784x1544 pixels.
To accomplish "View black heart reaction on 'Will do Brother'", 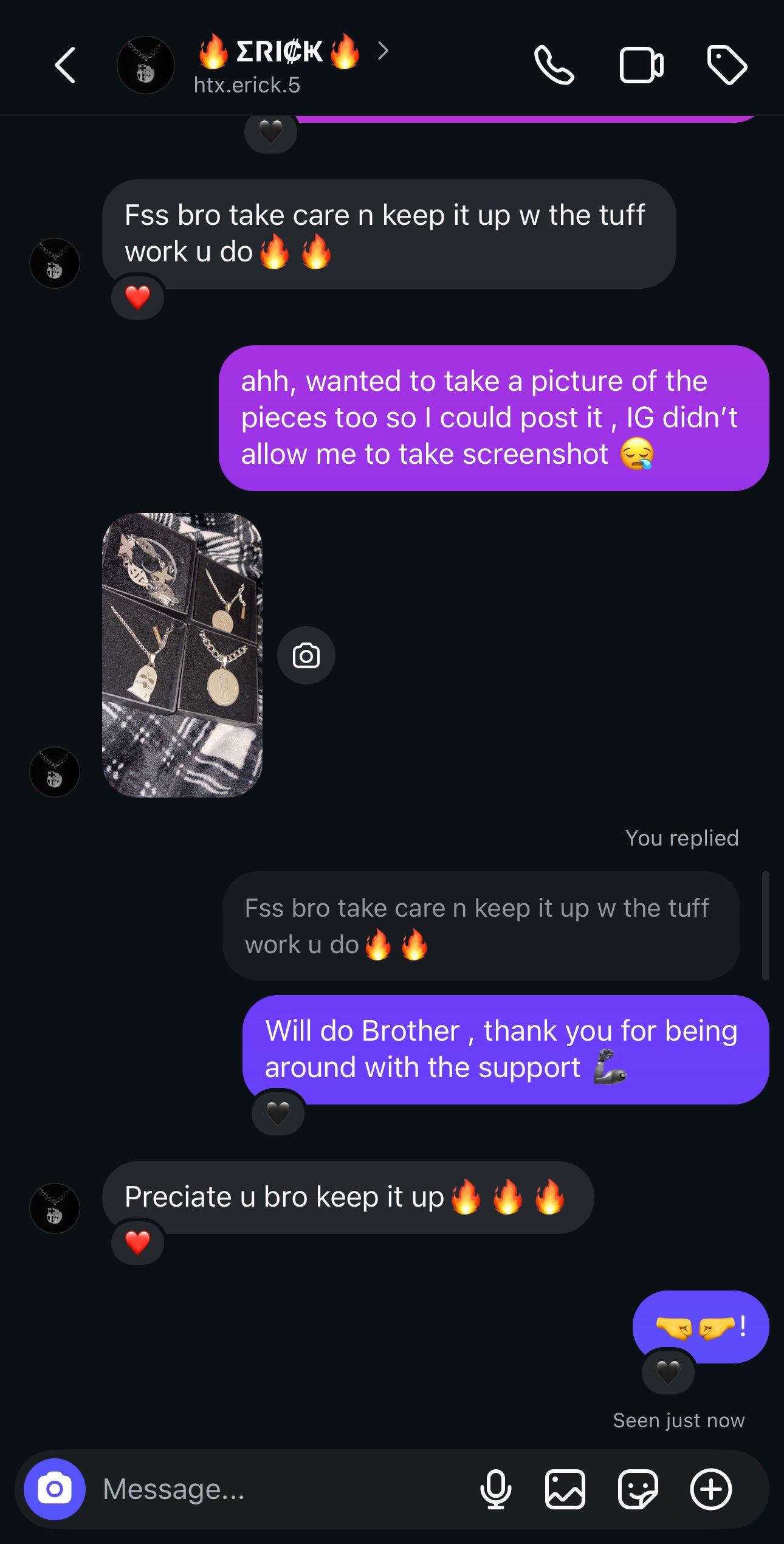I will click(278, 1114).
